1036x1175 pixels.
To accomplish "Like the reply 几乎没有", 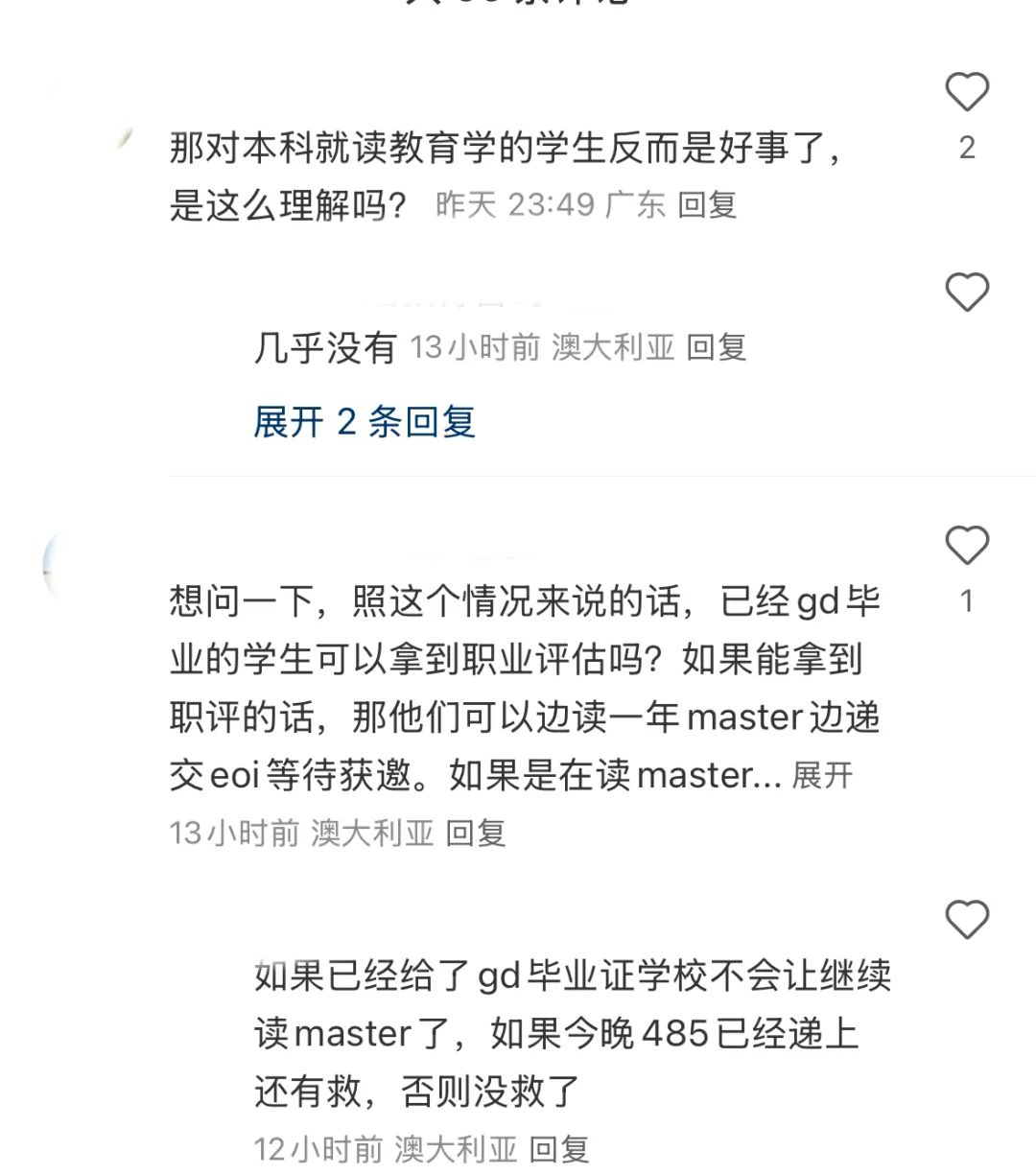I will 966,293.
